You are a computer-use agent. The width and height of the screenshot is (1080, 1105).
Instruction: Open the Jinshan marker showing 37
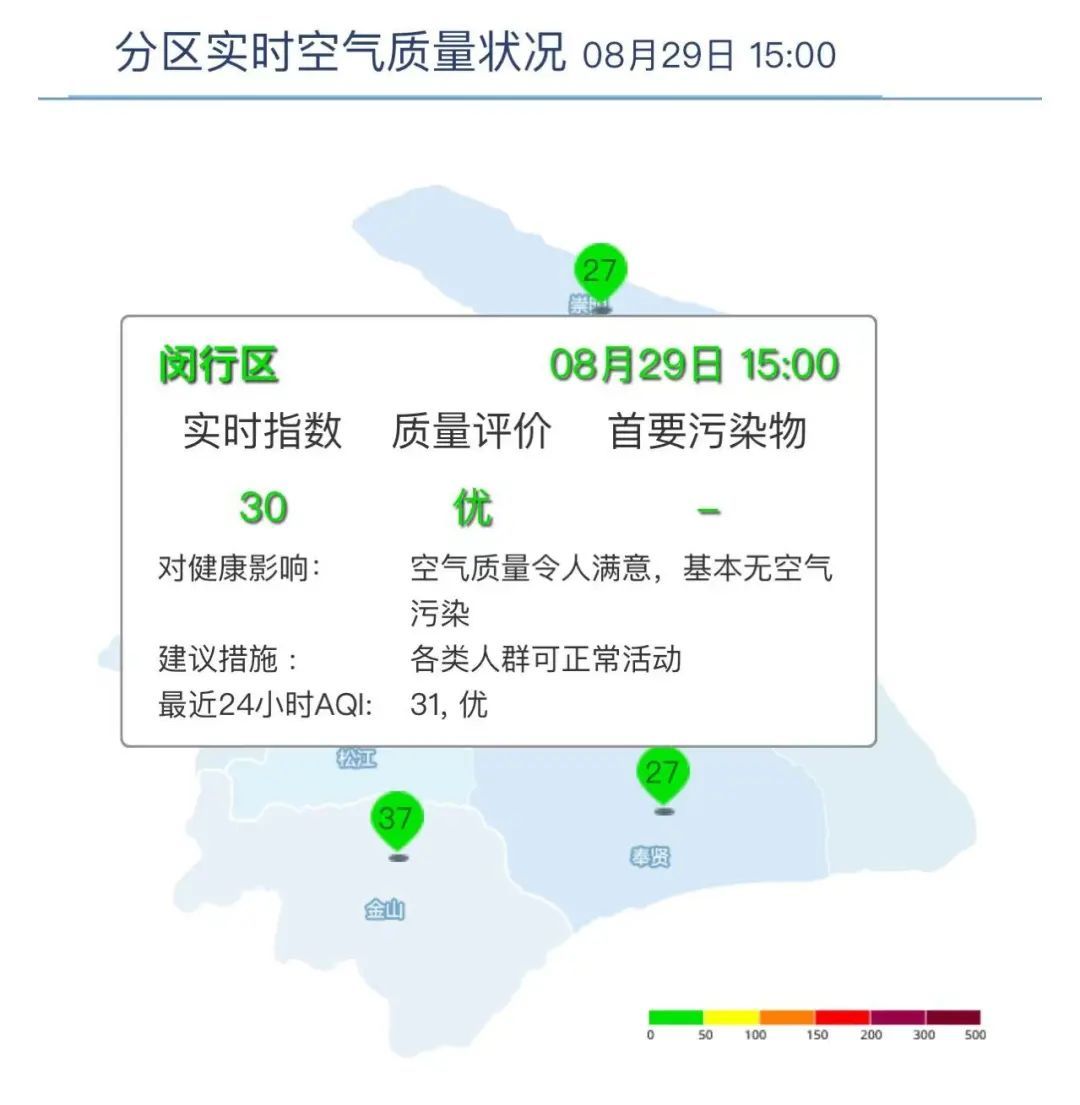tap(397, 822)
